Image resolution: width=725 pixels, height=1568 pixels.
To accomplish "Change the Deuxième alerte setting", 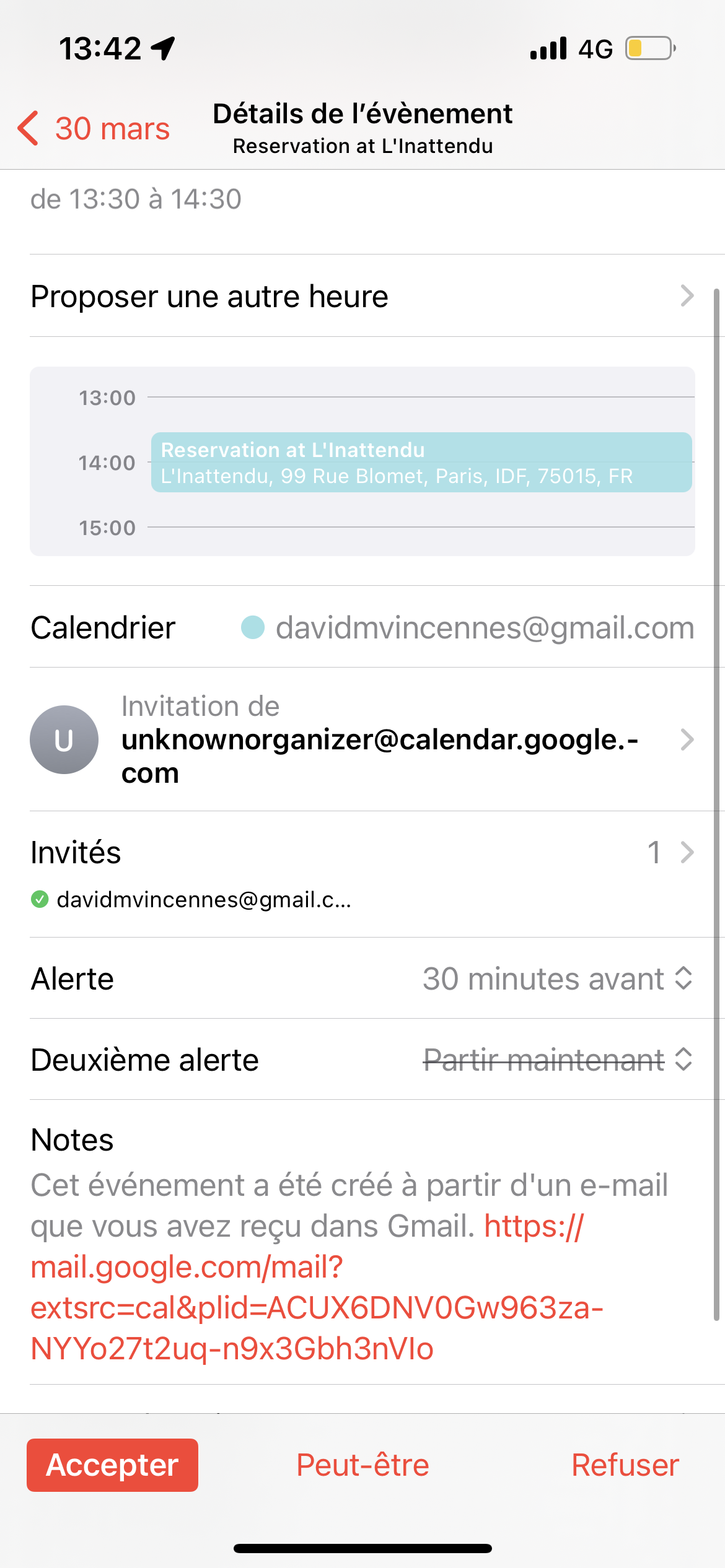I will pyautogui.click(x=556, y=1060).
